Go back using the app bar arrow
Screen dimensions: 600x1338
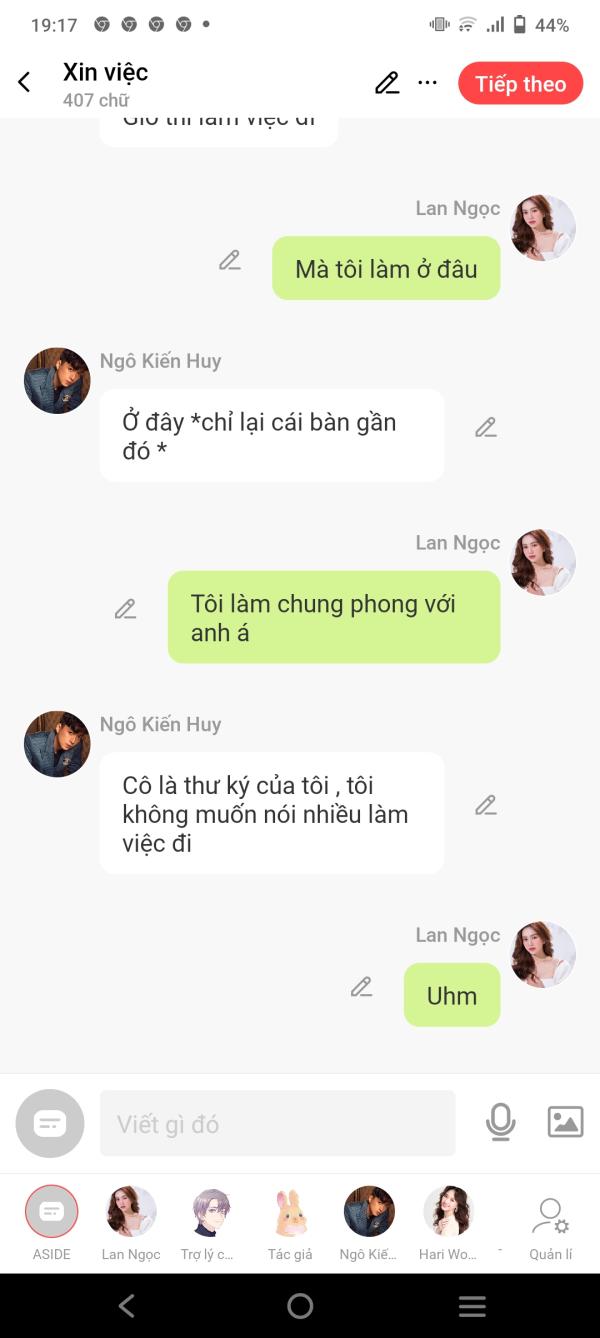pos(25,83)
